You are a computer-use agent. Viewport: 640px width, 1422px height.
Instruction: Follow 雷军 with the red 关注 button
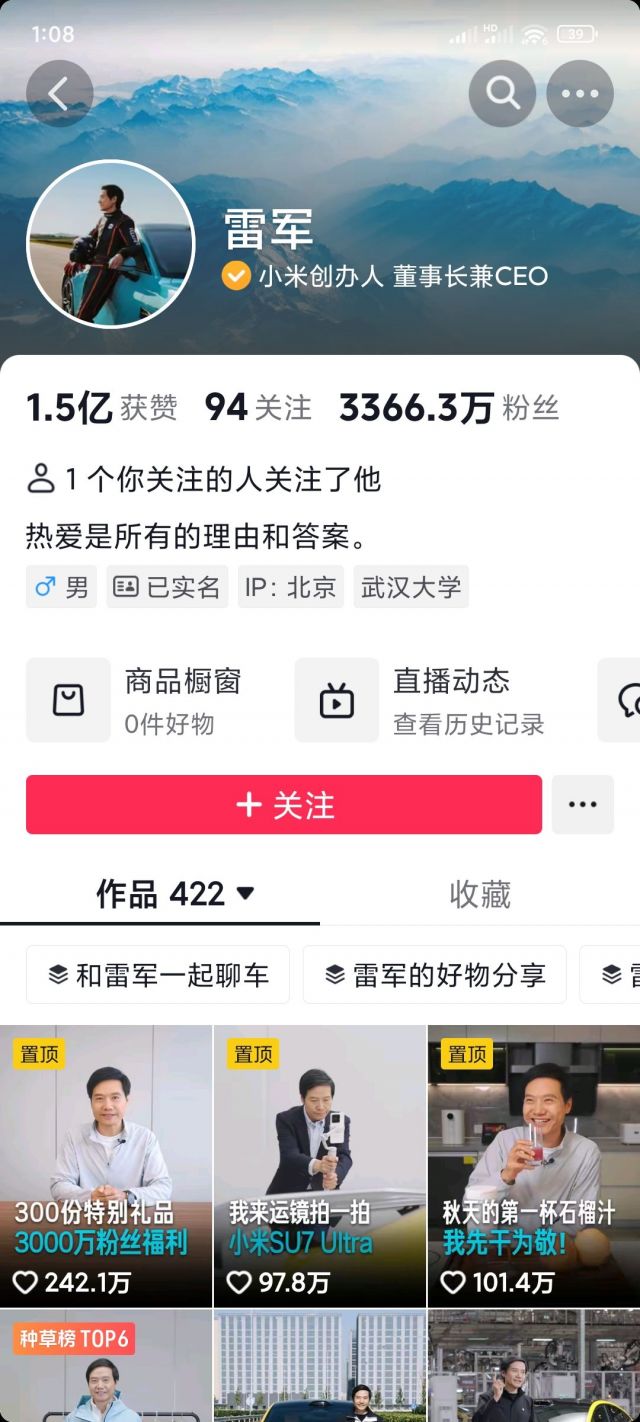(x=284, y=805)
